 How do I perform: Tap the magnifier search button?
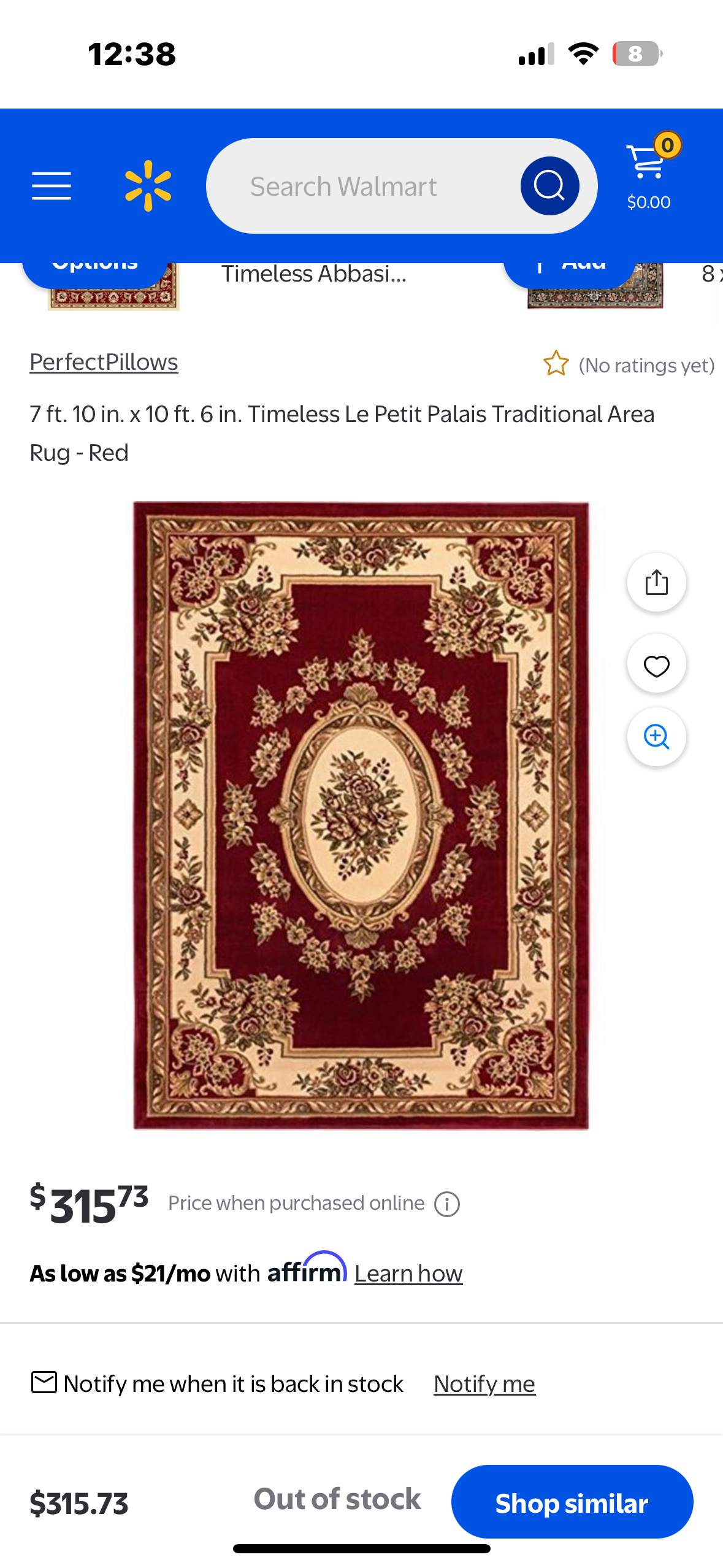pyautogui.click(x=549, y=186)
